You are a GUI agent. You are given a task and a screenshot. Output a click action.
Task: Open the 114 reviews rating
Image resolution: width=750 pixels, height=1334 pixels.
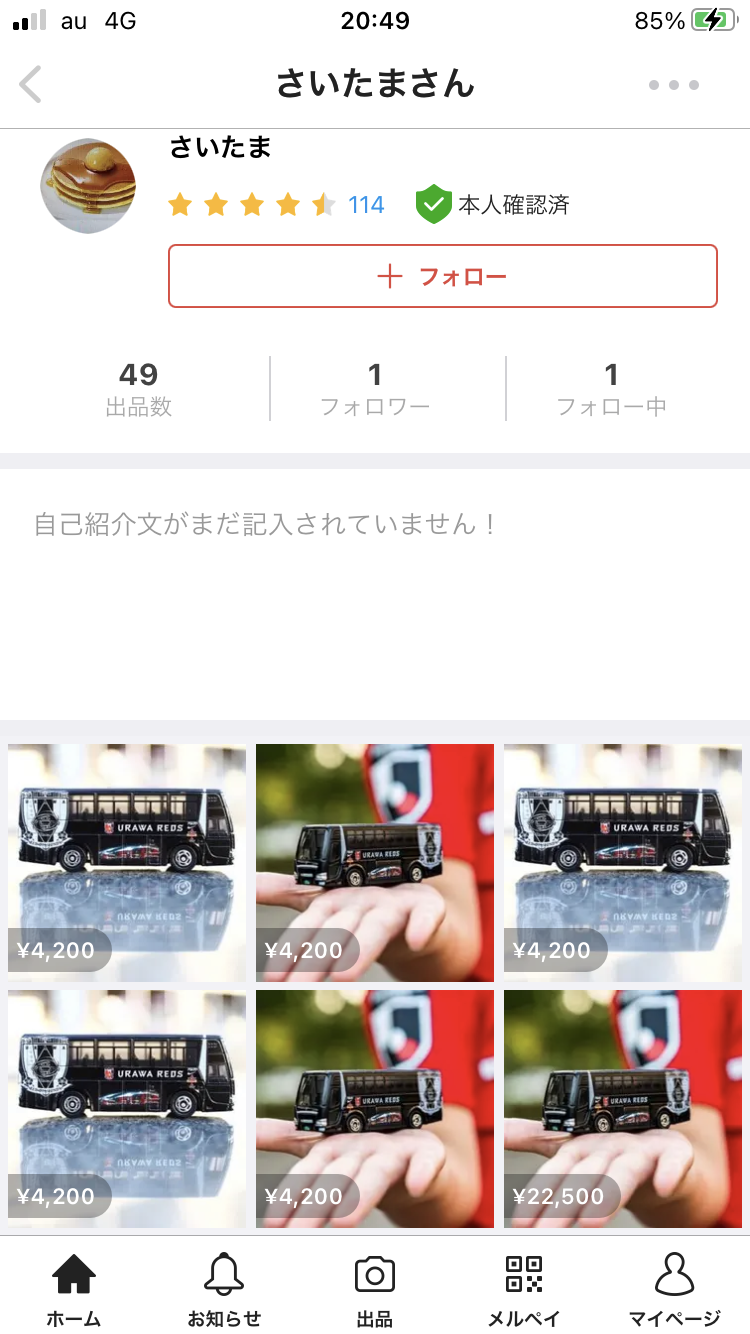tap(365, 205)
